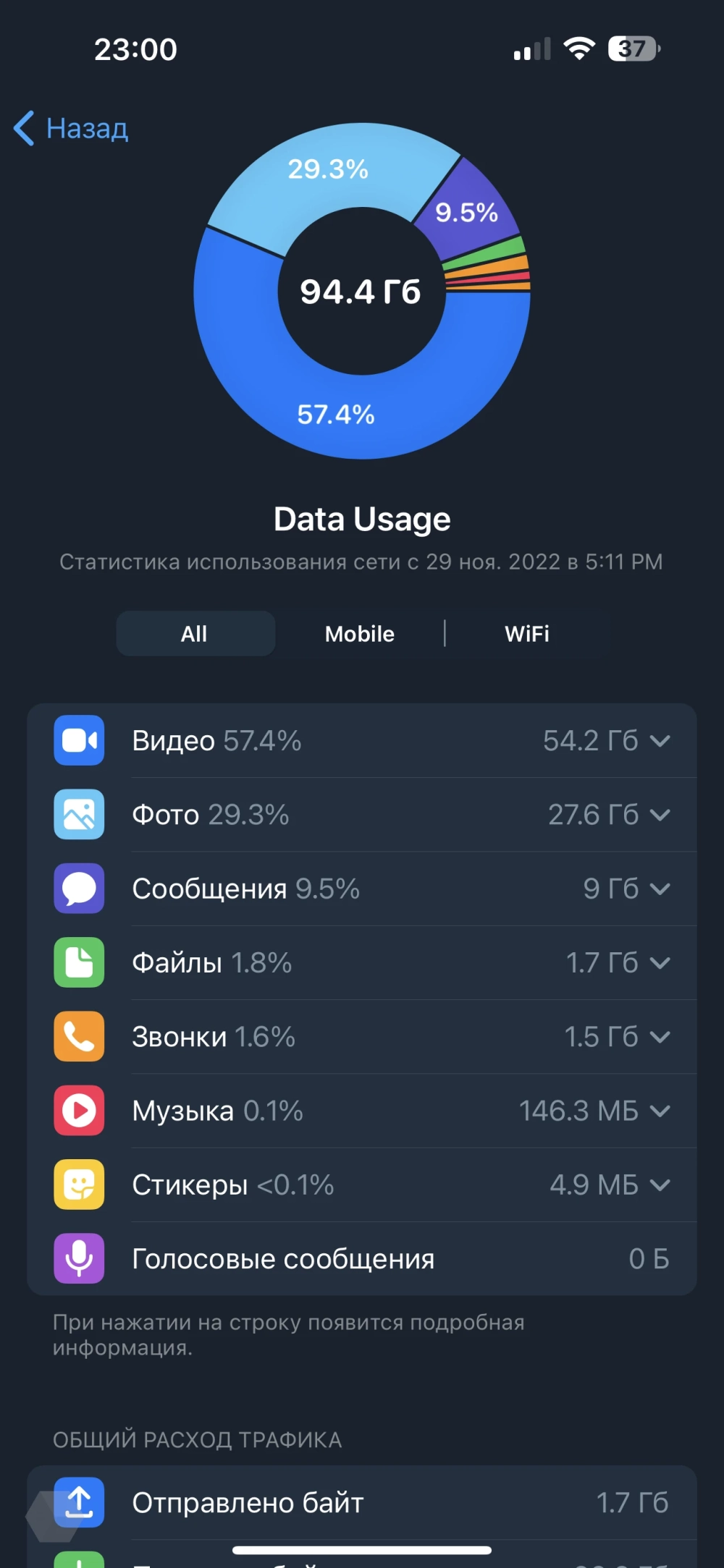Switch to the WiFi tab
The image size is (724, 1568).
pos(527,634)
